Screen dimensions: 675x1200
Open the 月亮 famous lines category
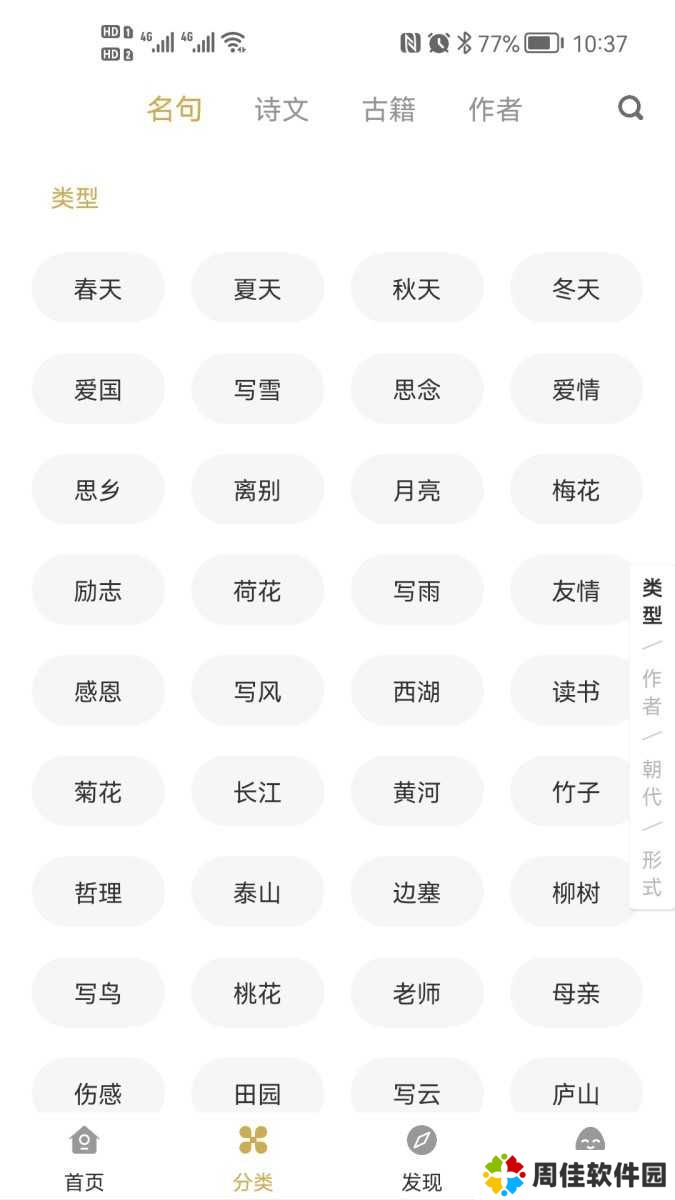[x=416, y=490]
